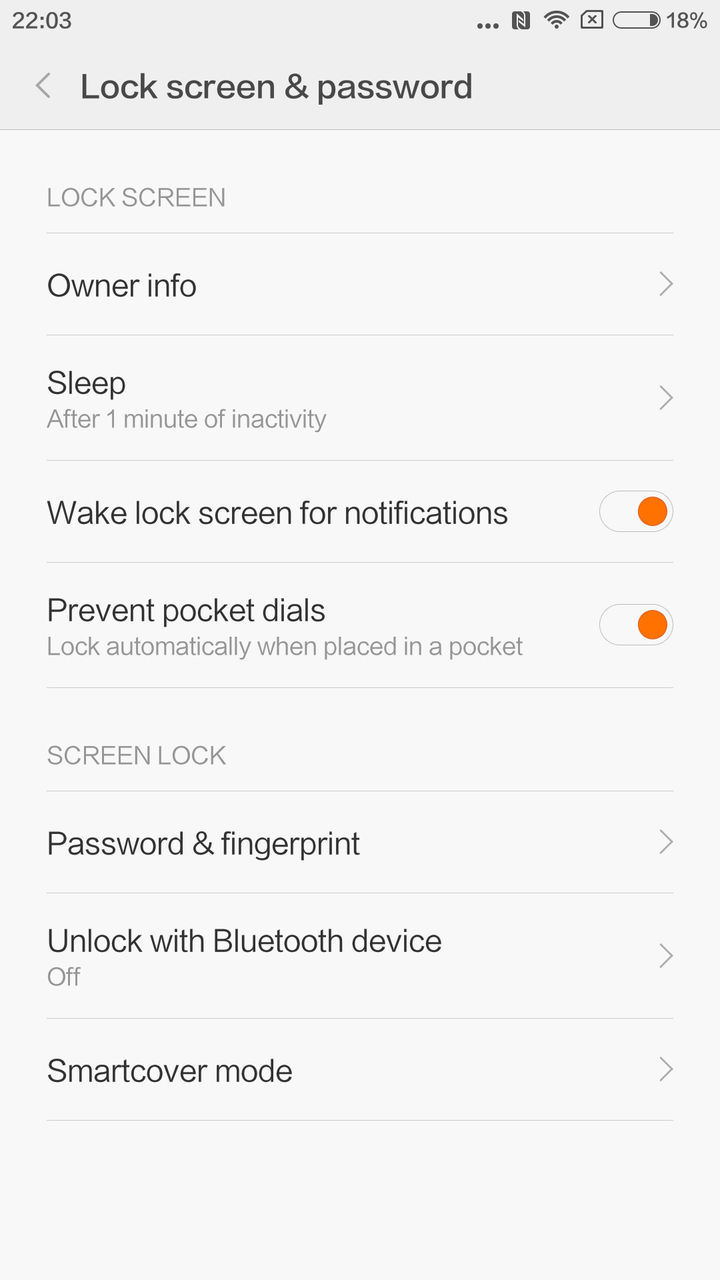Open Password & fingerprint
Image resolution: width=720 pixels, height=1280 pixels.
[x=360, y=843]
